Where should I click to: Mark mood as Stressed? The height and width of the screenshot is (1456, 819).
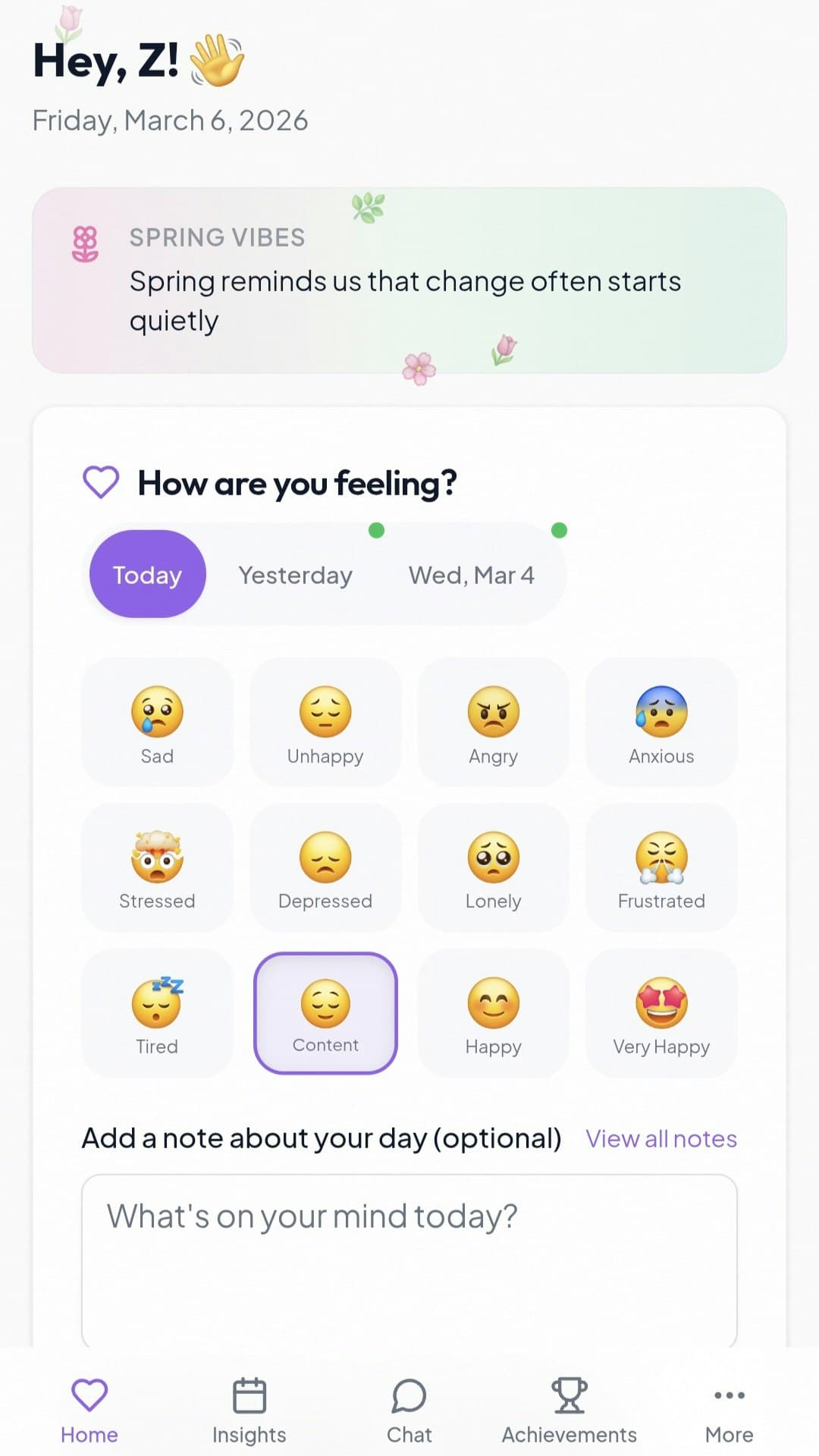tap(157, 868)
